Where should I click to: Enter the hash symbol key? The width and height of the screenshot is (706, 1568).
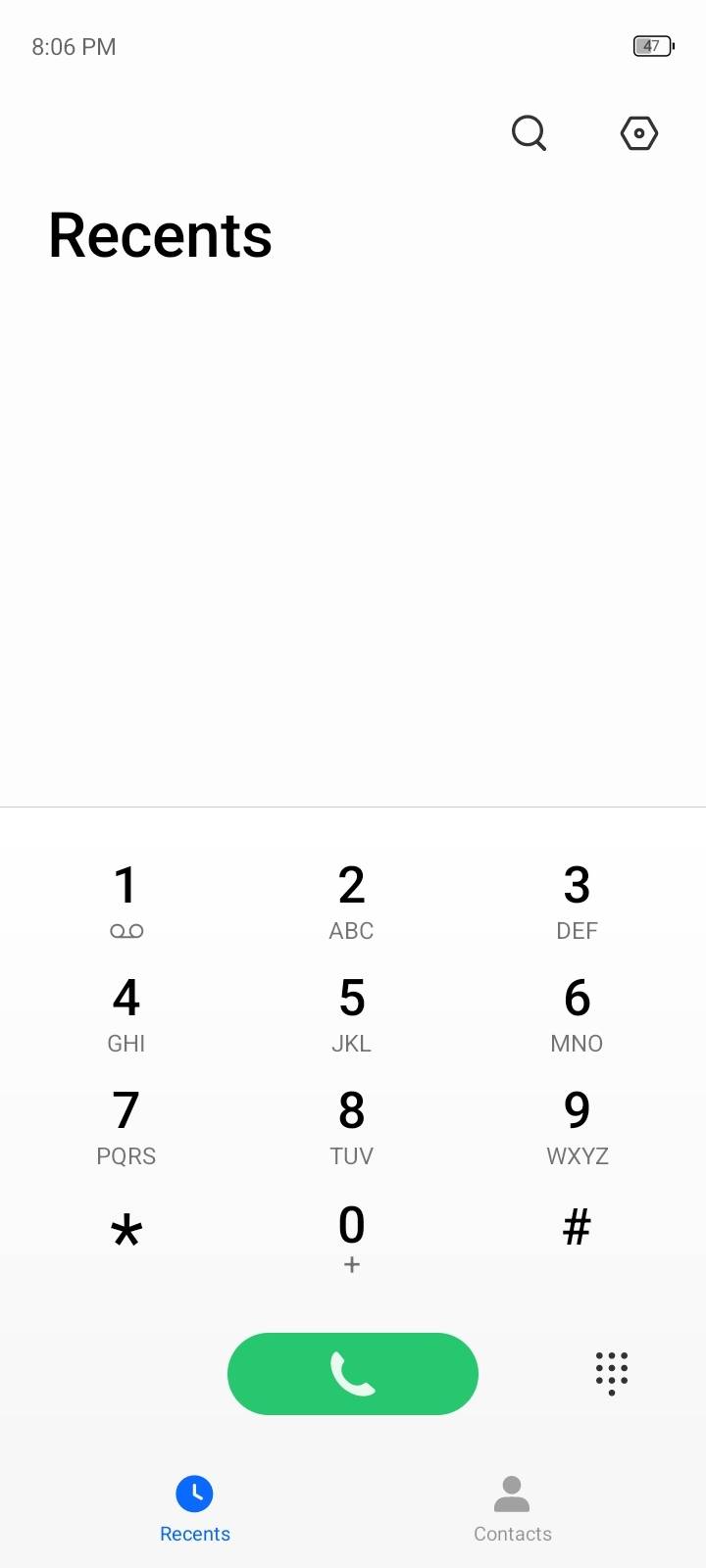coord(577,1227)
